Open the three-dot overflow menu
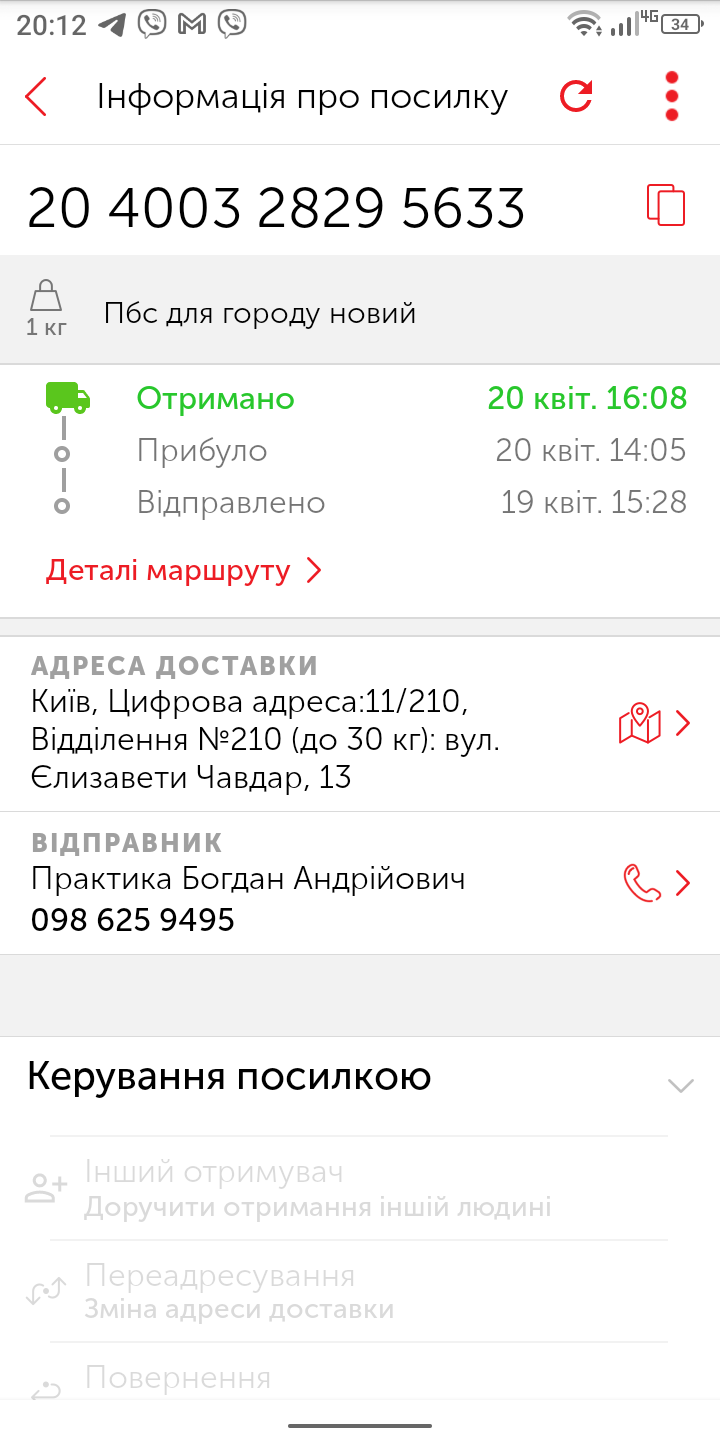 point(671,96)
